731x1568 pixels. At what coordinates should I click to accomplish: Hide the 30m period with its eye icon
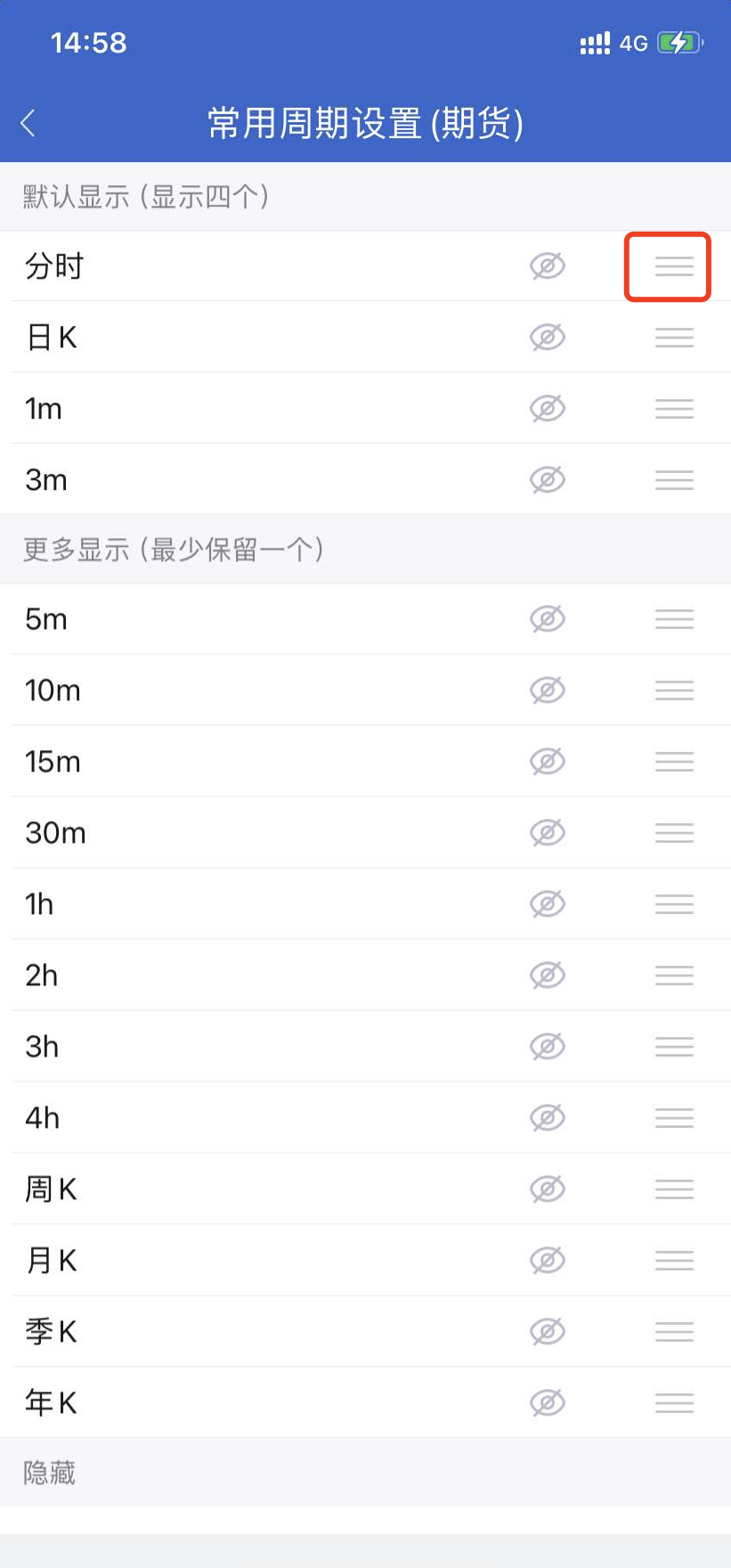[x=548, y=832]
